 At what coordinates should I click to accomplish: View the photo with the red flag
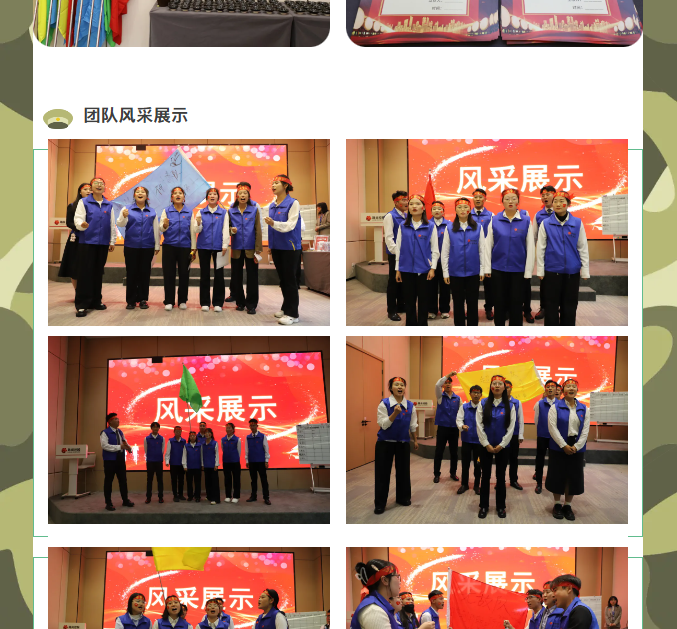click(x=487, y=589)
